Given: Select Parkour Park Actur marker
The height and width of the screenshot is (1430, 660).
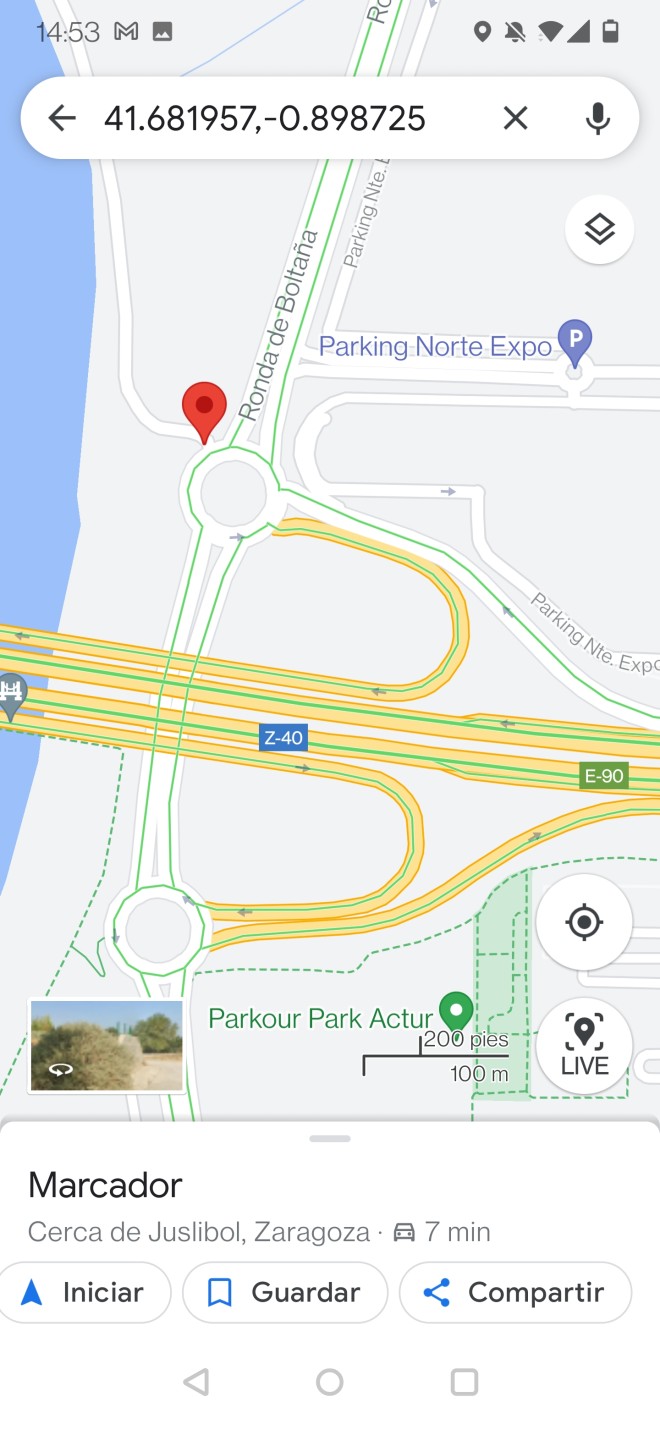Looking at the screenshot, I should click(457, 1011).
